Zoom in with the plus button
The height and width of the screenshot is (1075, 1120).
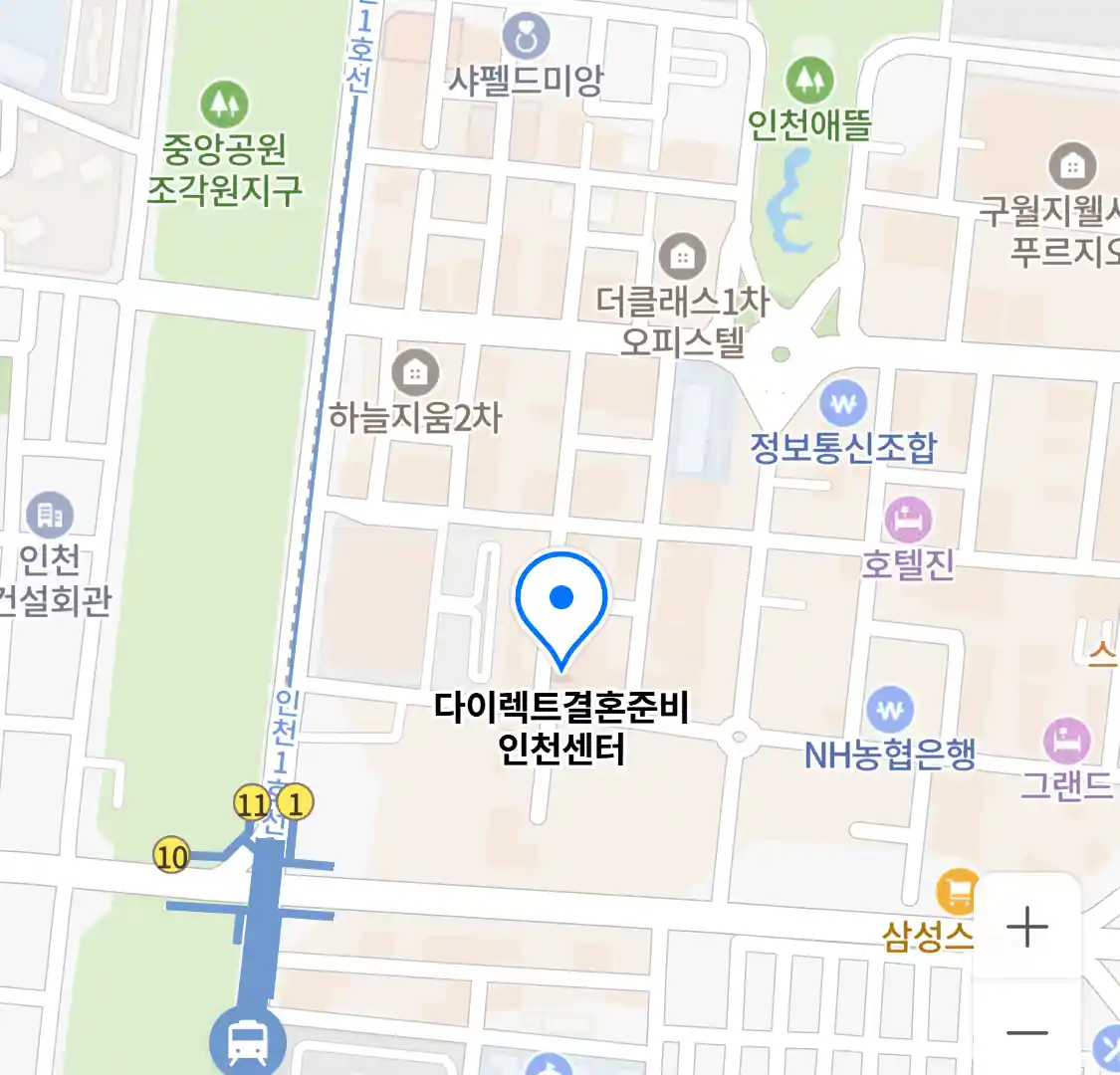[1026, 928]
